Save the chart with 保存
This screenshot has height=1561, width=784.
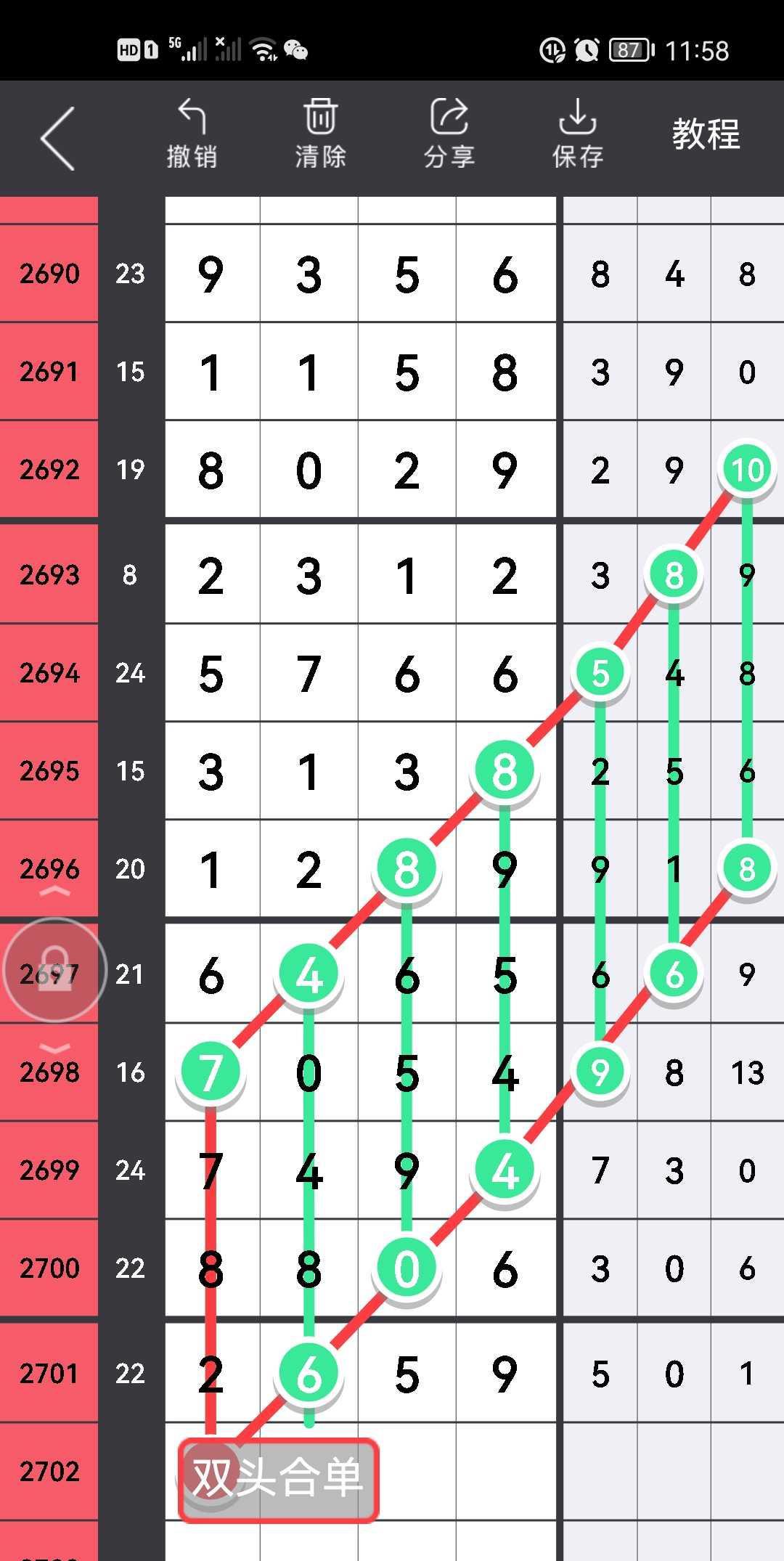tap(578, 135)
